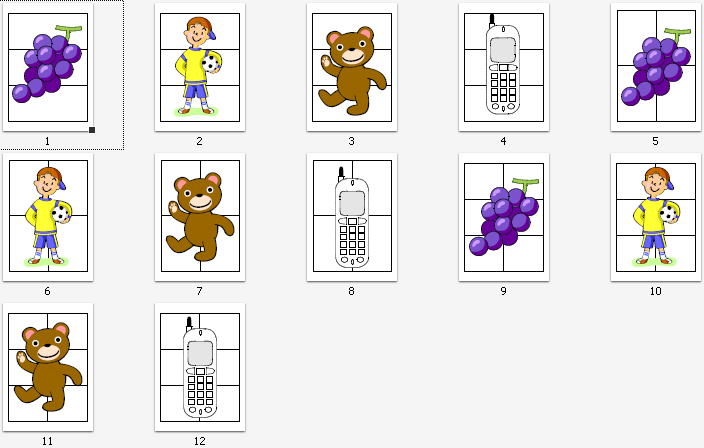Choose slide 4 with the mobile phone

pyautogui.click(x=504, y=66)
